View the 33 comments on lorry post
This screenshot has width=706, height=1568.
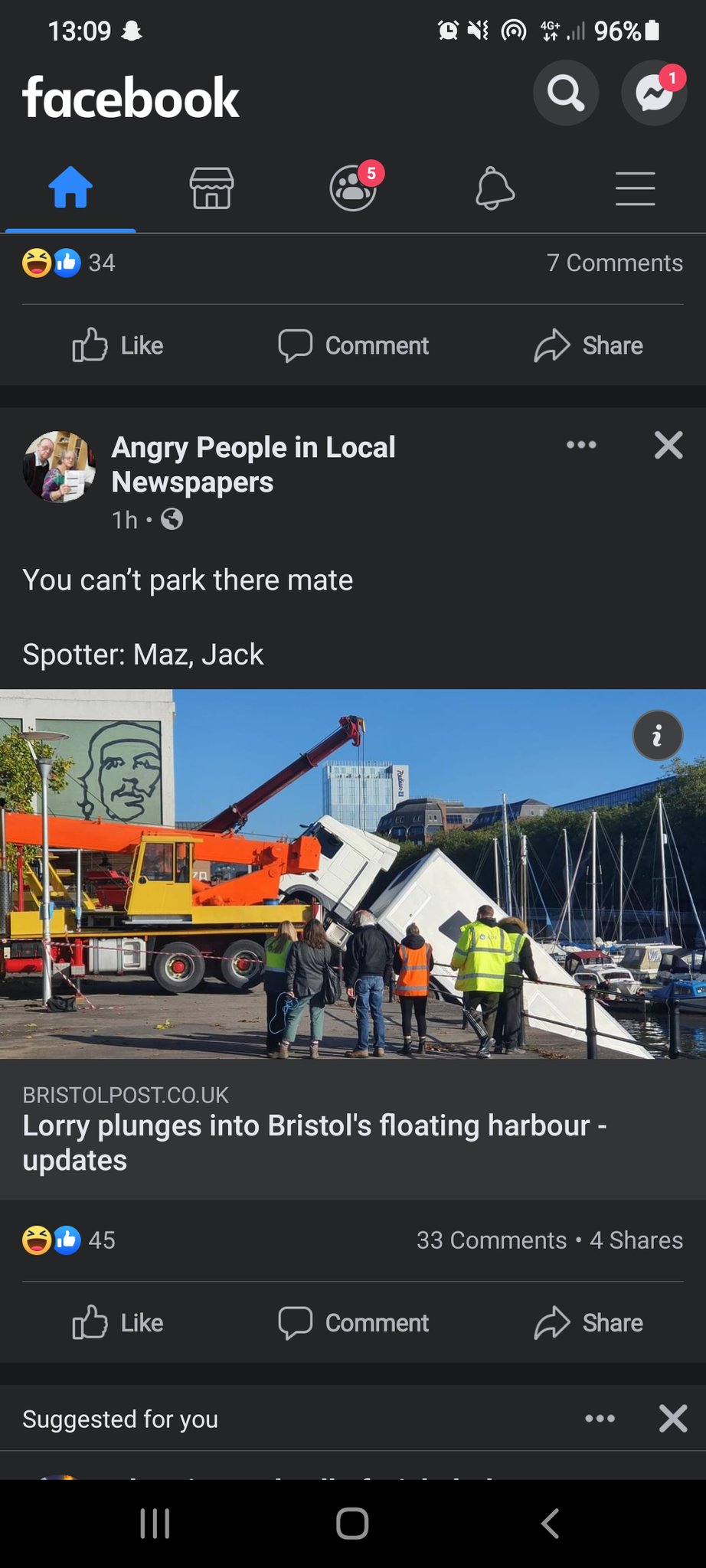click(491, 1240)
